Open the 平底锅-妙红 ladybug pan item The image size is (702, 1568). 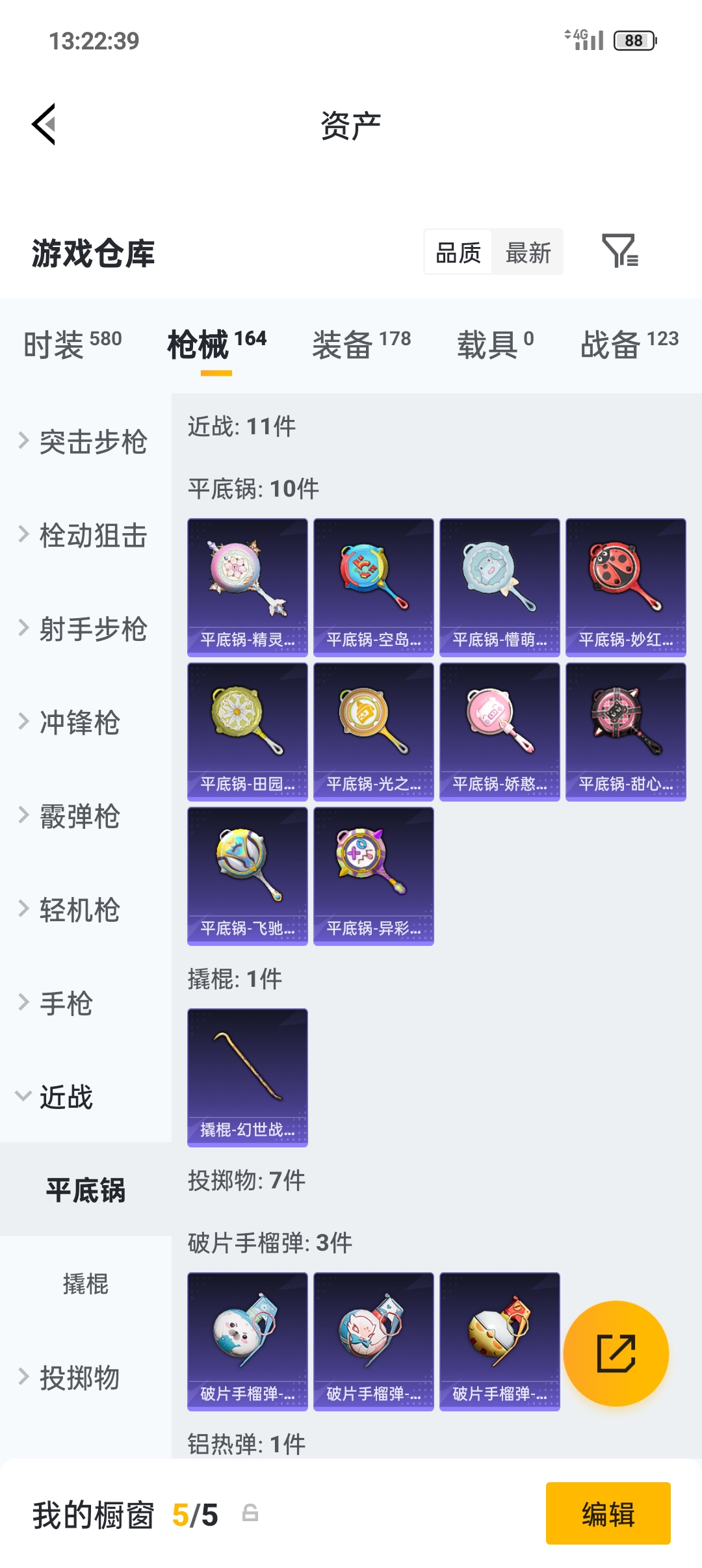(626, 587)
